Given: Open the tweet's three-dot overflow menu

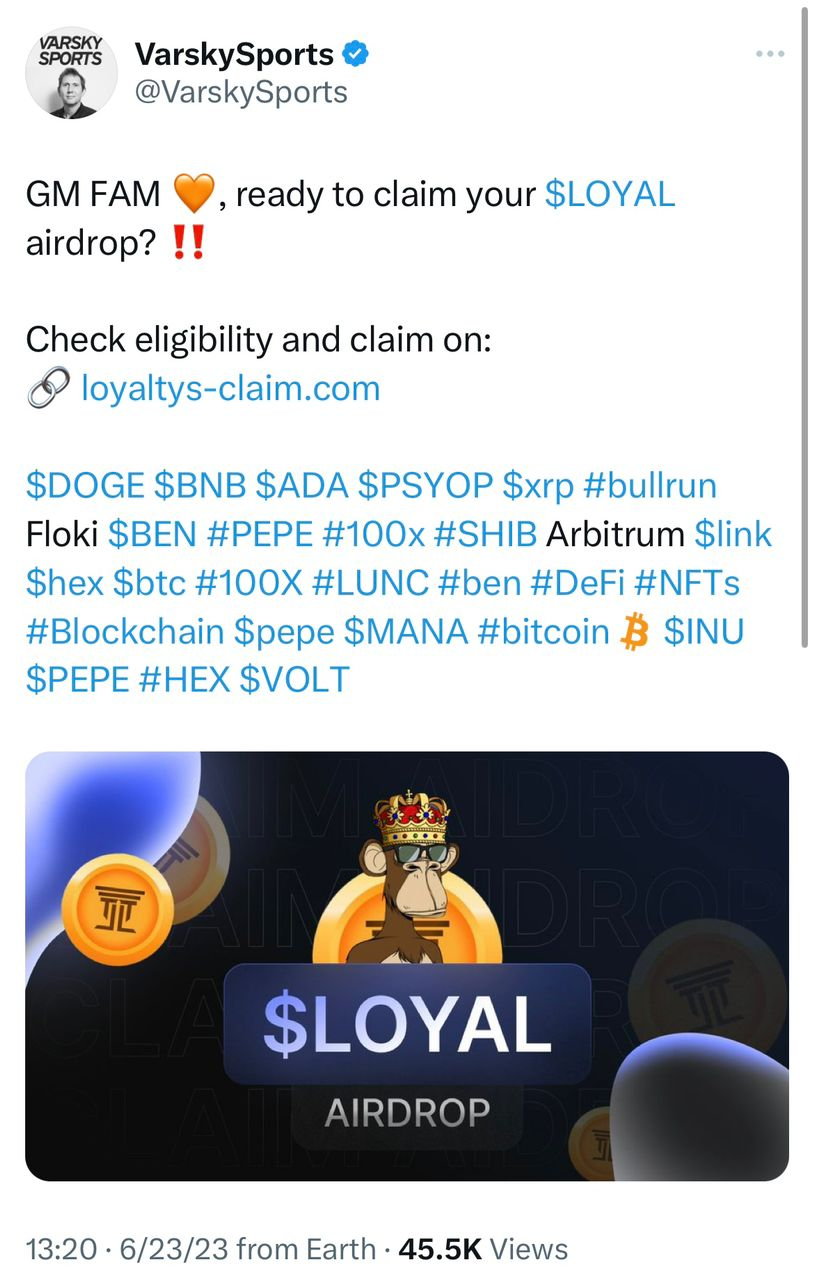Looking at the screenshot, I should [x=769, y=53].
